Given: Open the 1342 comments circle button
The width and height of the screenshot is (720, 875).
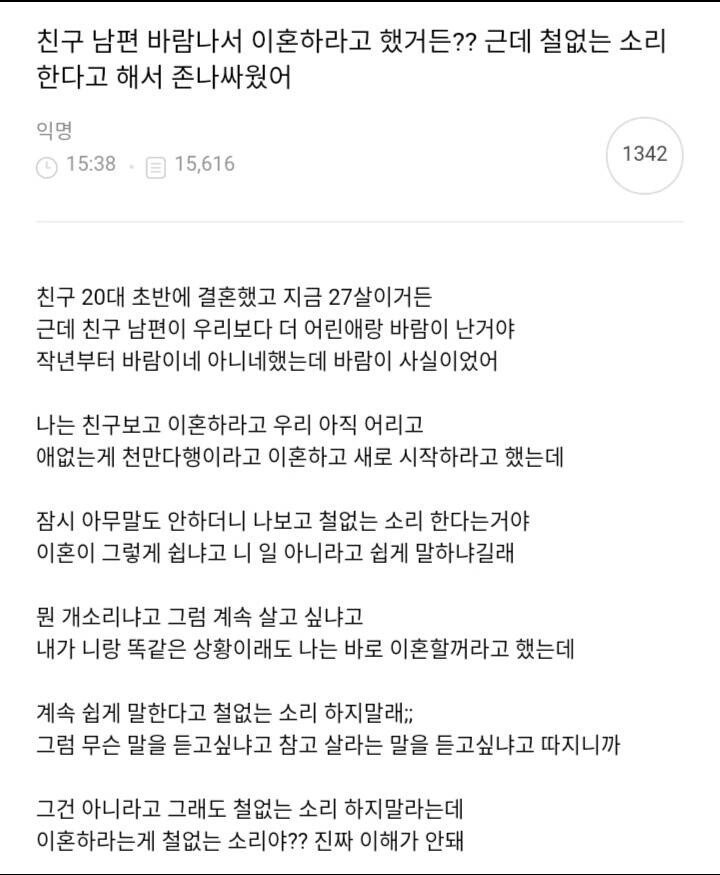Looking at the screenshot, I should [644, 155].
